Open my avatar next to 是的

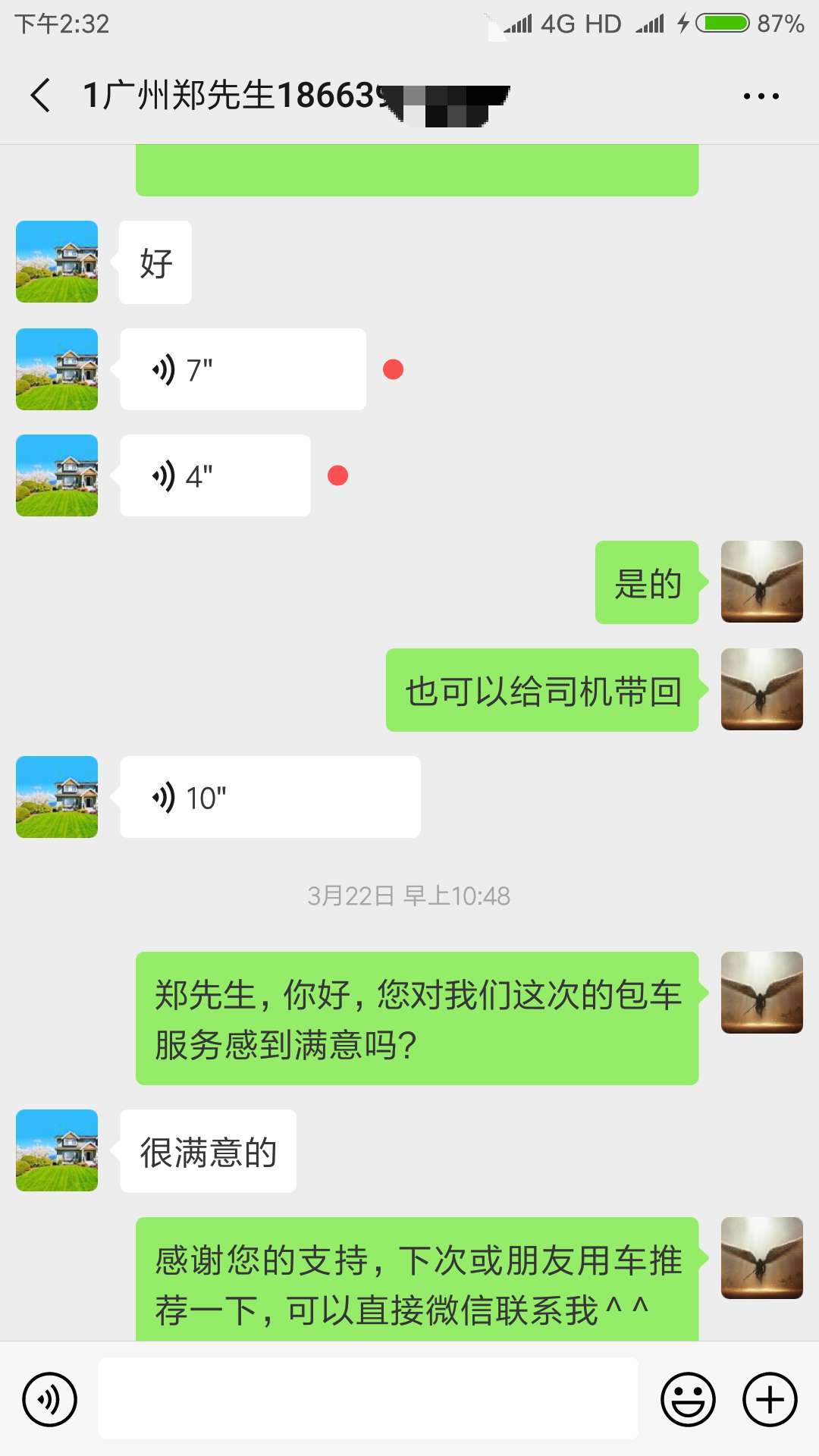(x=762, y=582)
